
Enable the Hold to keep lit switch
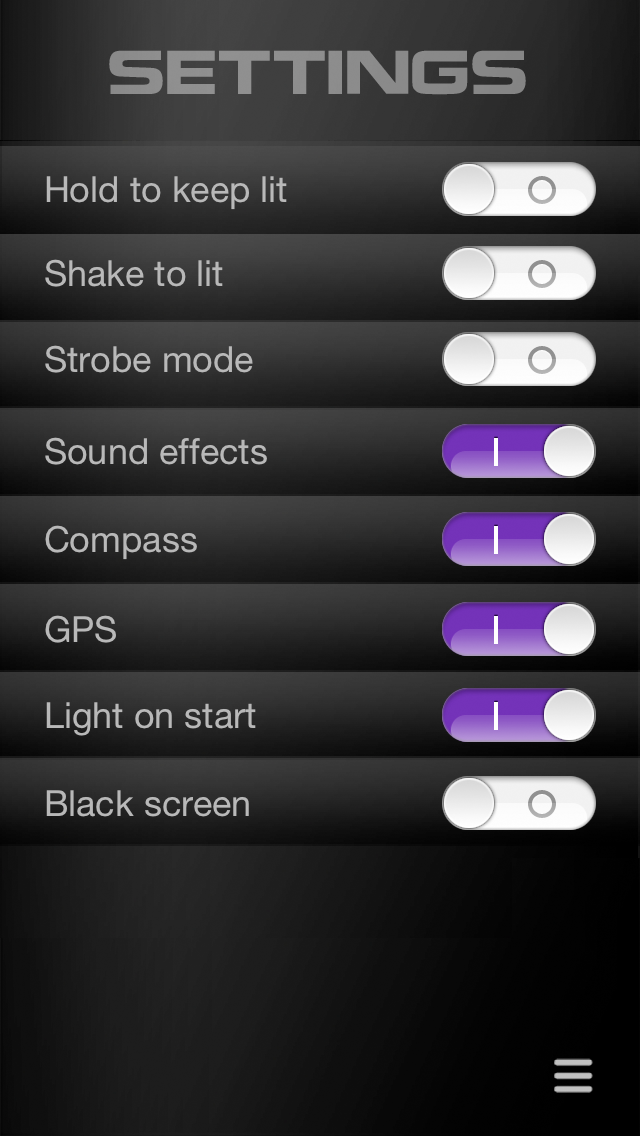(519, 189)
